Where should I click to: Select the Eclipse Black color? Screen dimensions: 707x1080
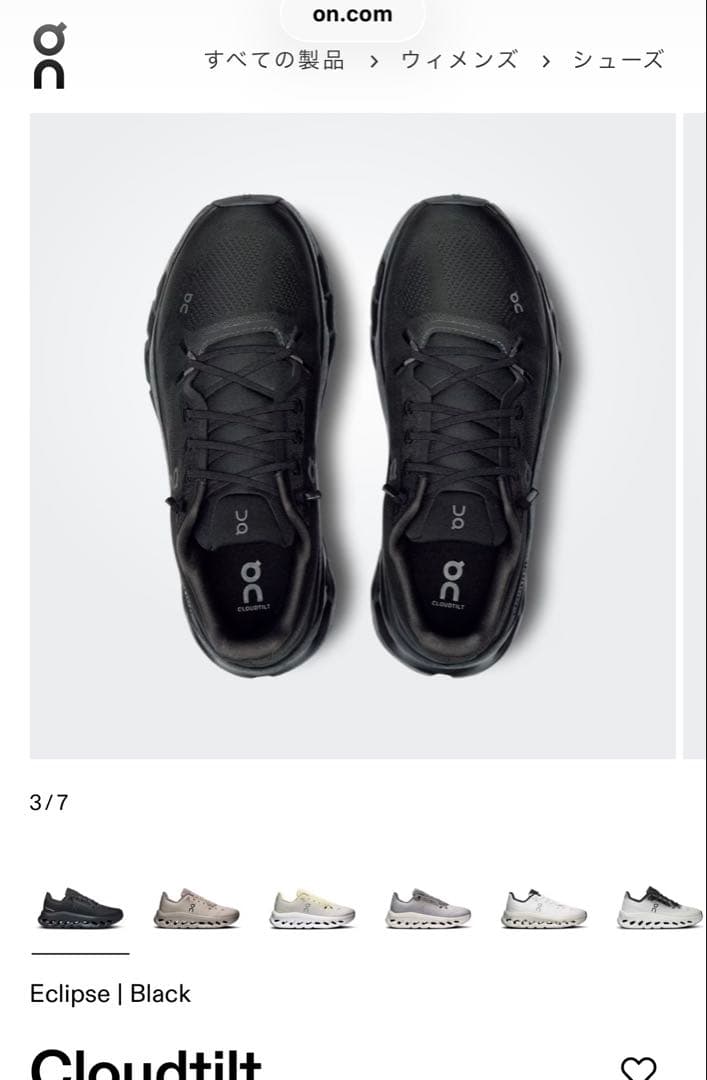(x=80, y=908)
